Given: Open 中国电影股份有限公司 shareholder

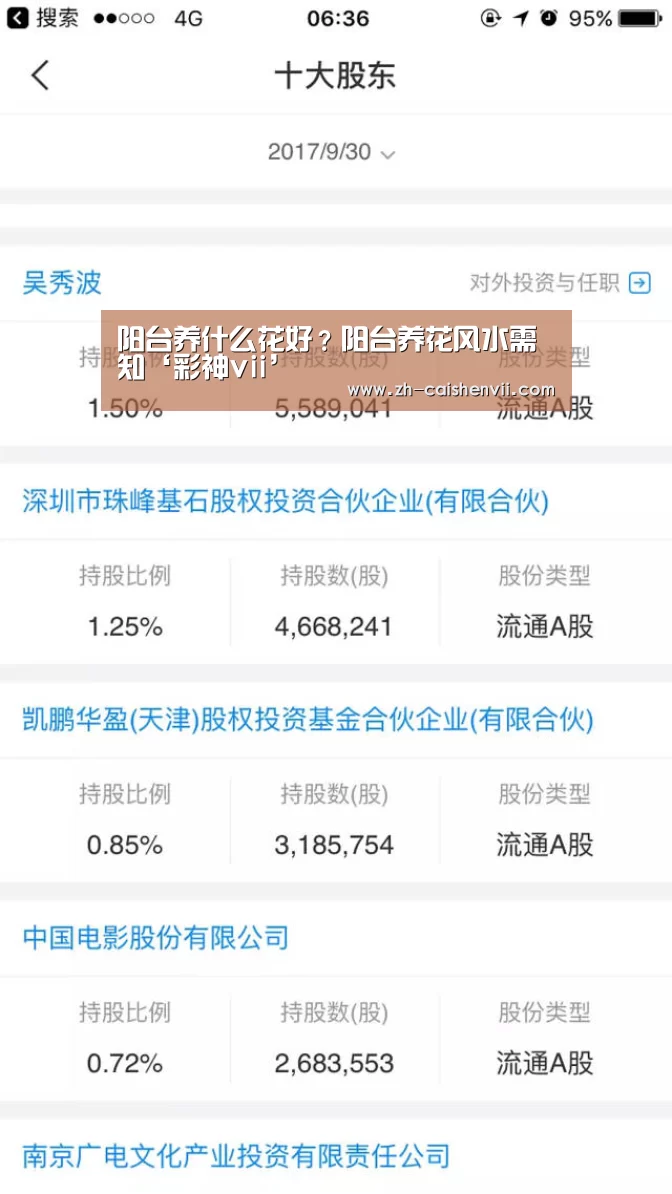Looking at the screenshot, I should [155, 937].
